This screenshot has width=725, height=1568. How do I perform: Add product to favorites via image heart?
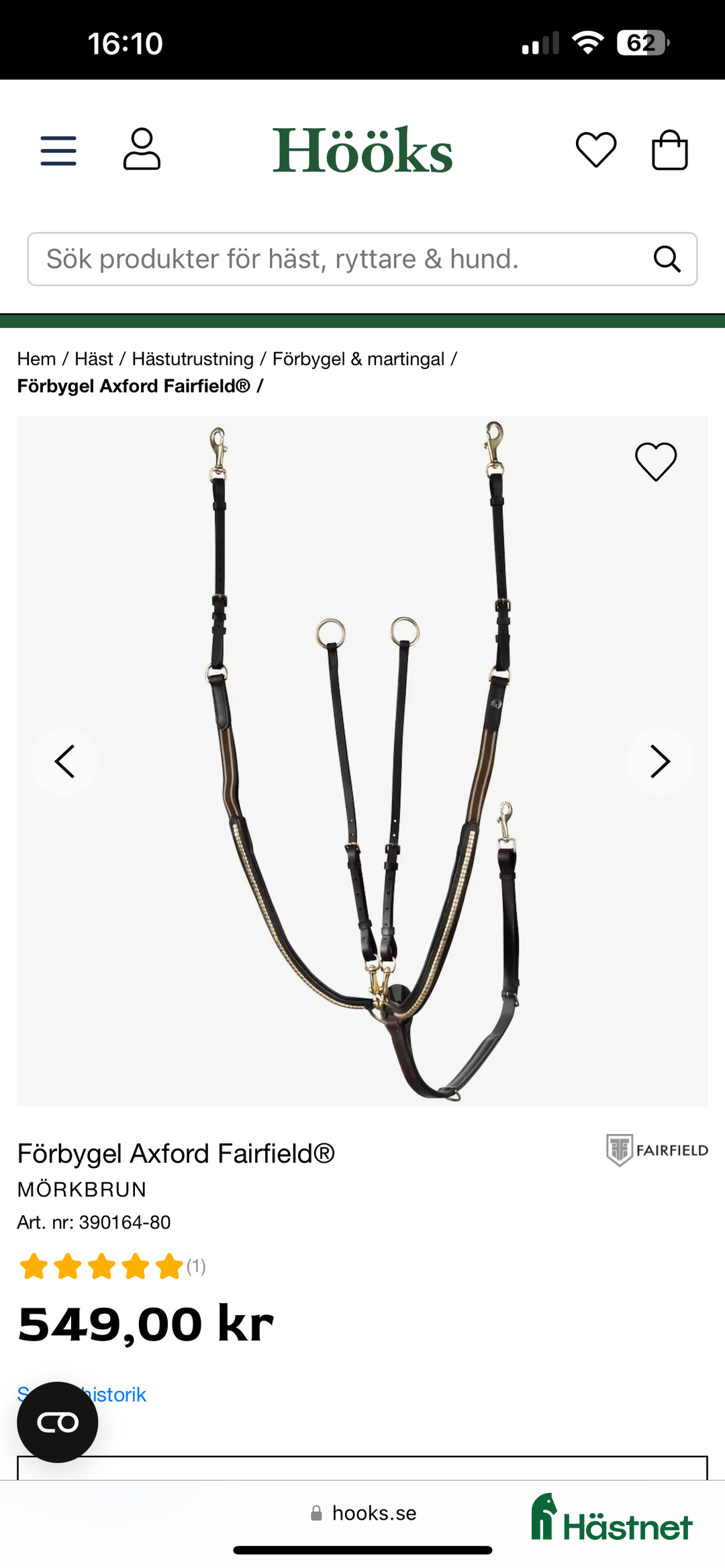(656, 462)
